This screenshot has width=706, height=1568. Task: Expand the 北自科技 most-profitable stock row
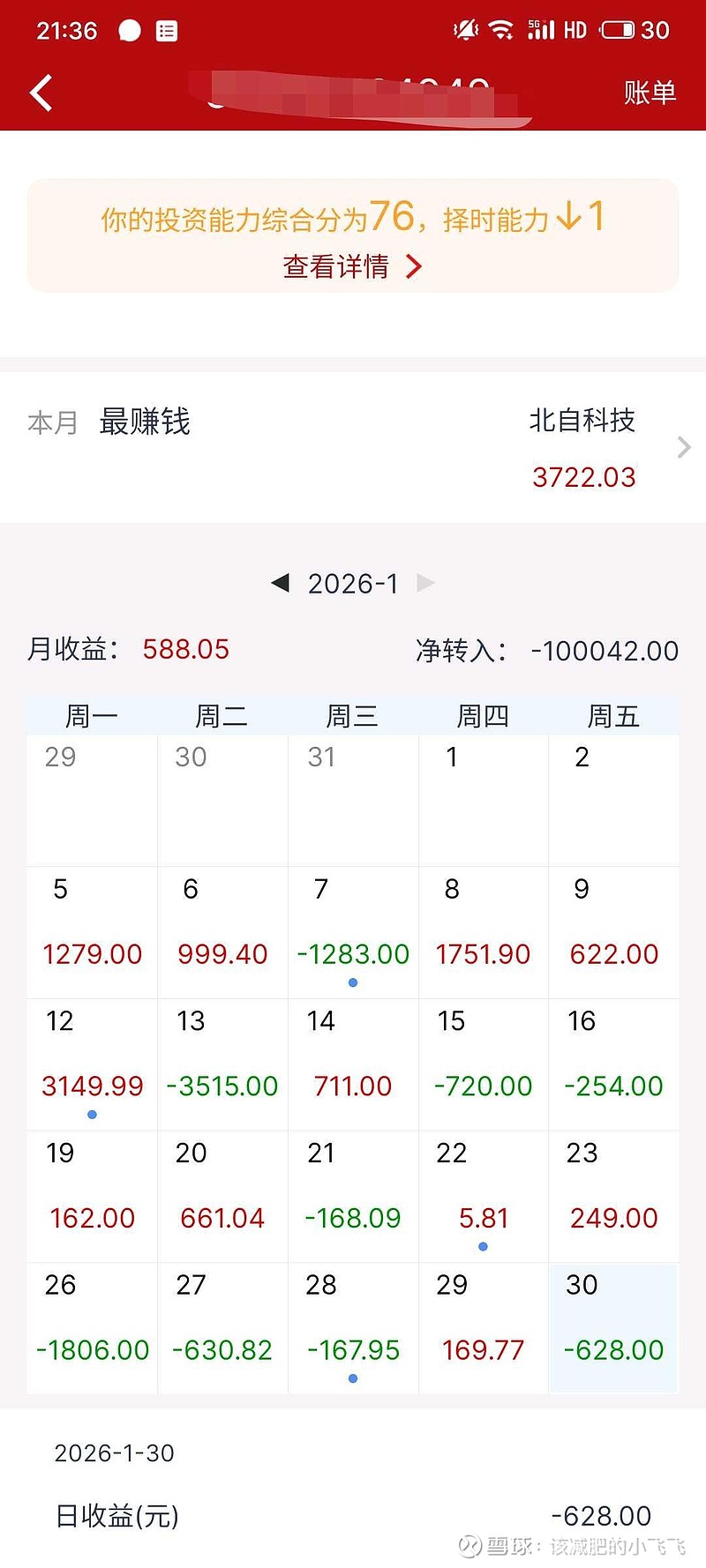(586, 447)
